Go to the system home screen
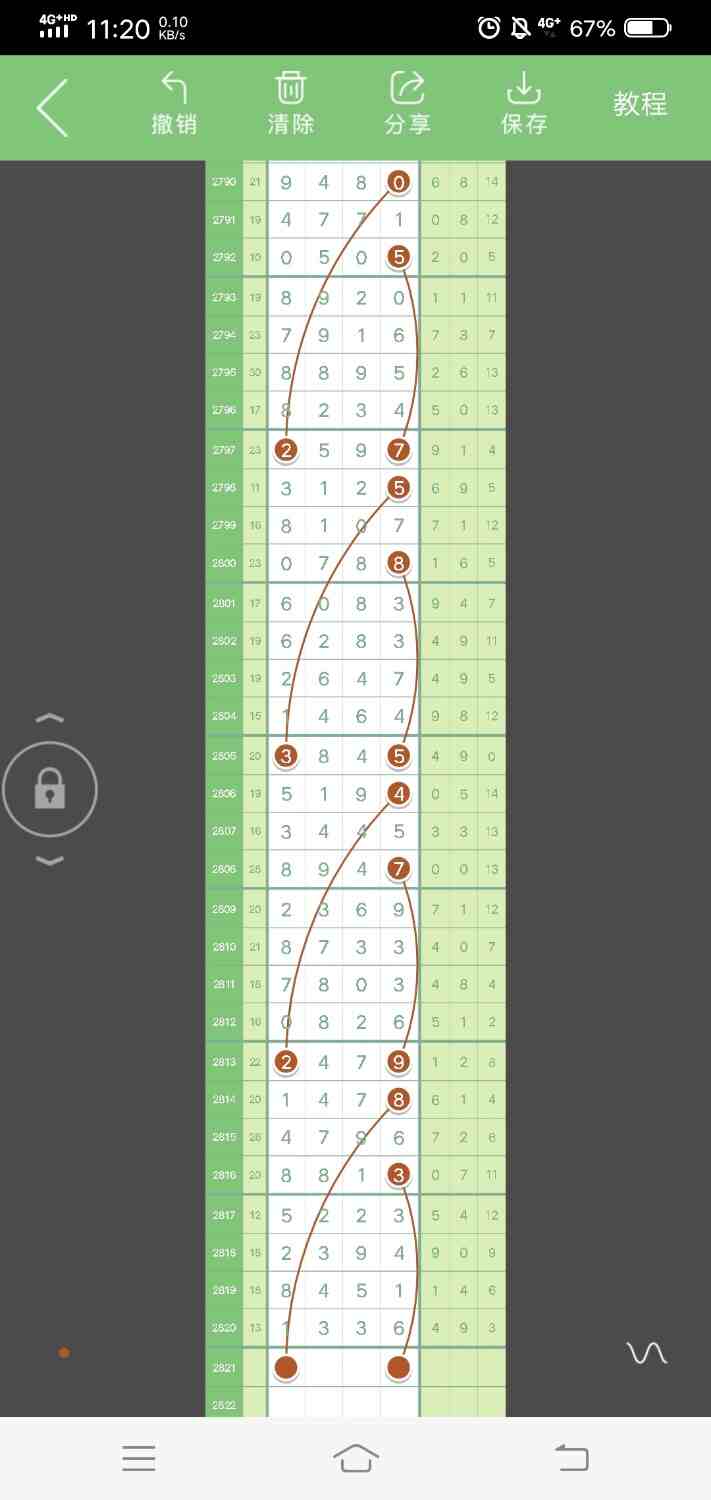The height and width of the screenshot is (1500, 711). [356, 1458]
